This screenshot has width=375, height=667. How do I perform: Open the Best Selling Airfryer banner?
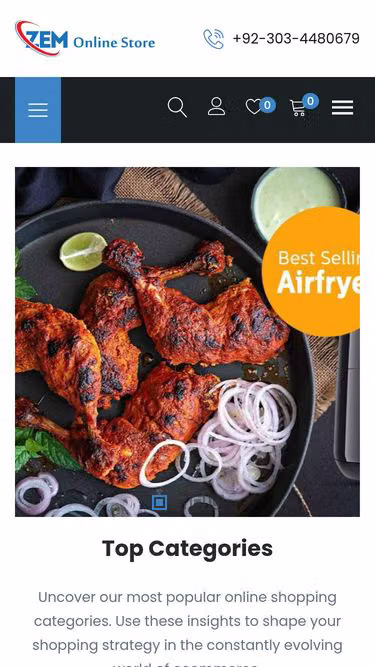(x=188, y=342)
